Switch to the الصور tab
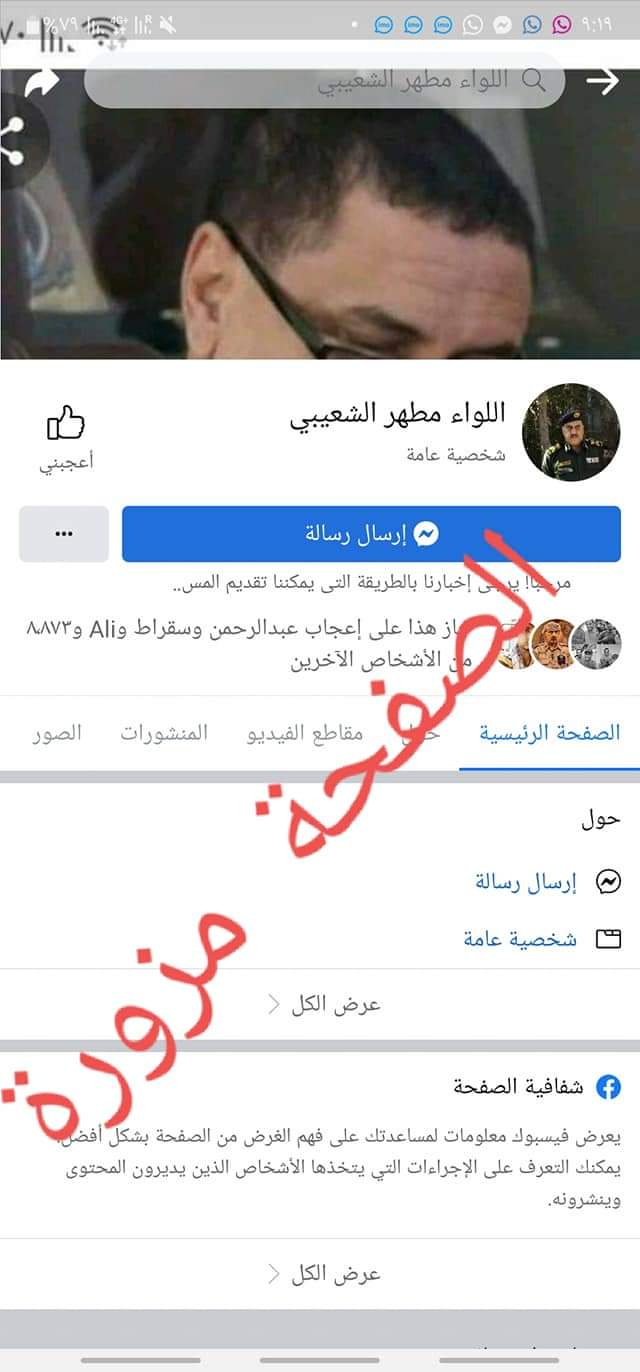The width and height of the screenshot is (640, 1372). click(x=55, y=733)
